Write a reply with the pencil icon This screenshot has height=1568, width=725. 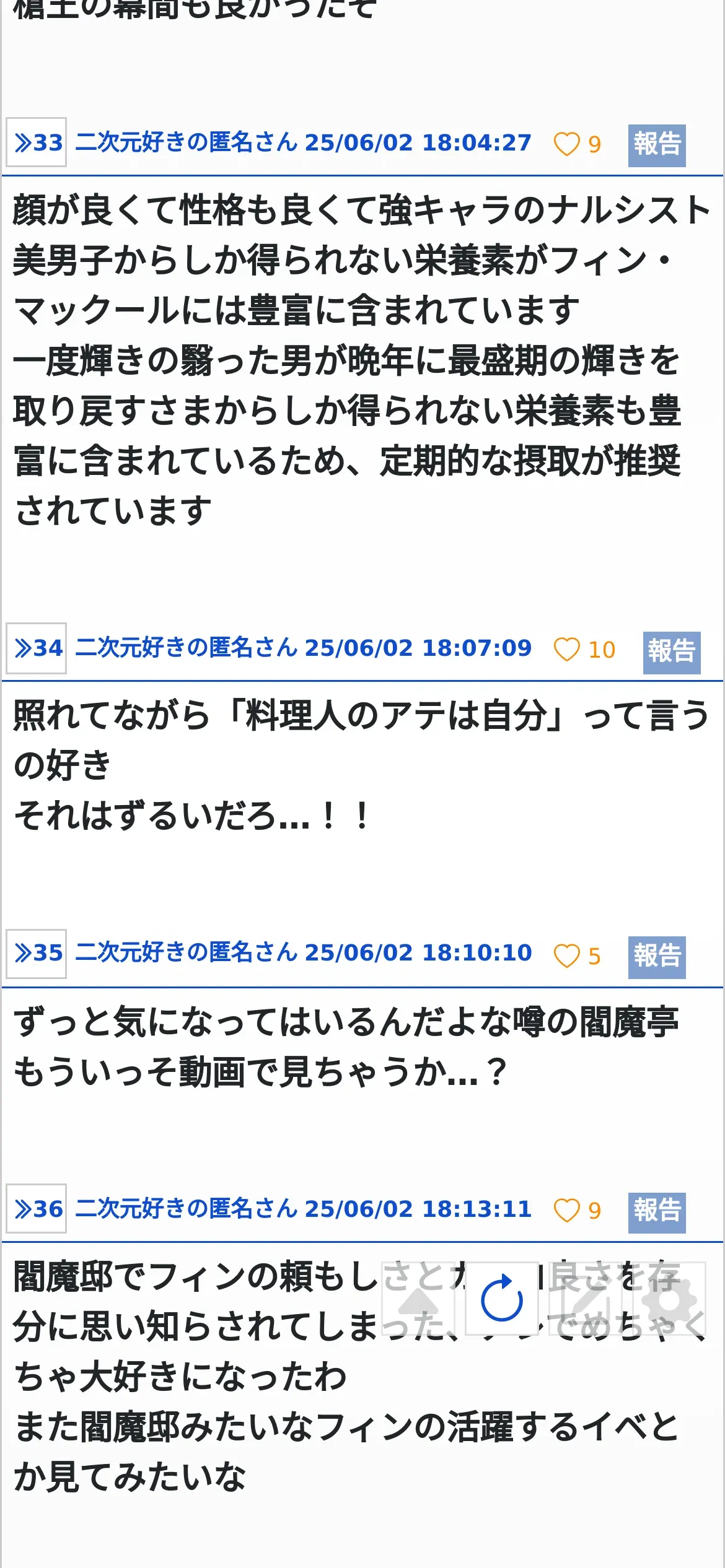click(x=586, y=1298)
